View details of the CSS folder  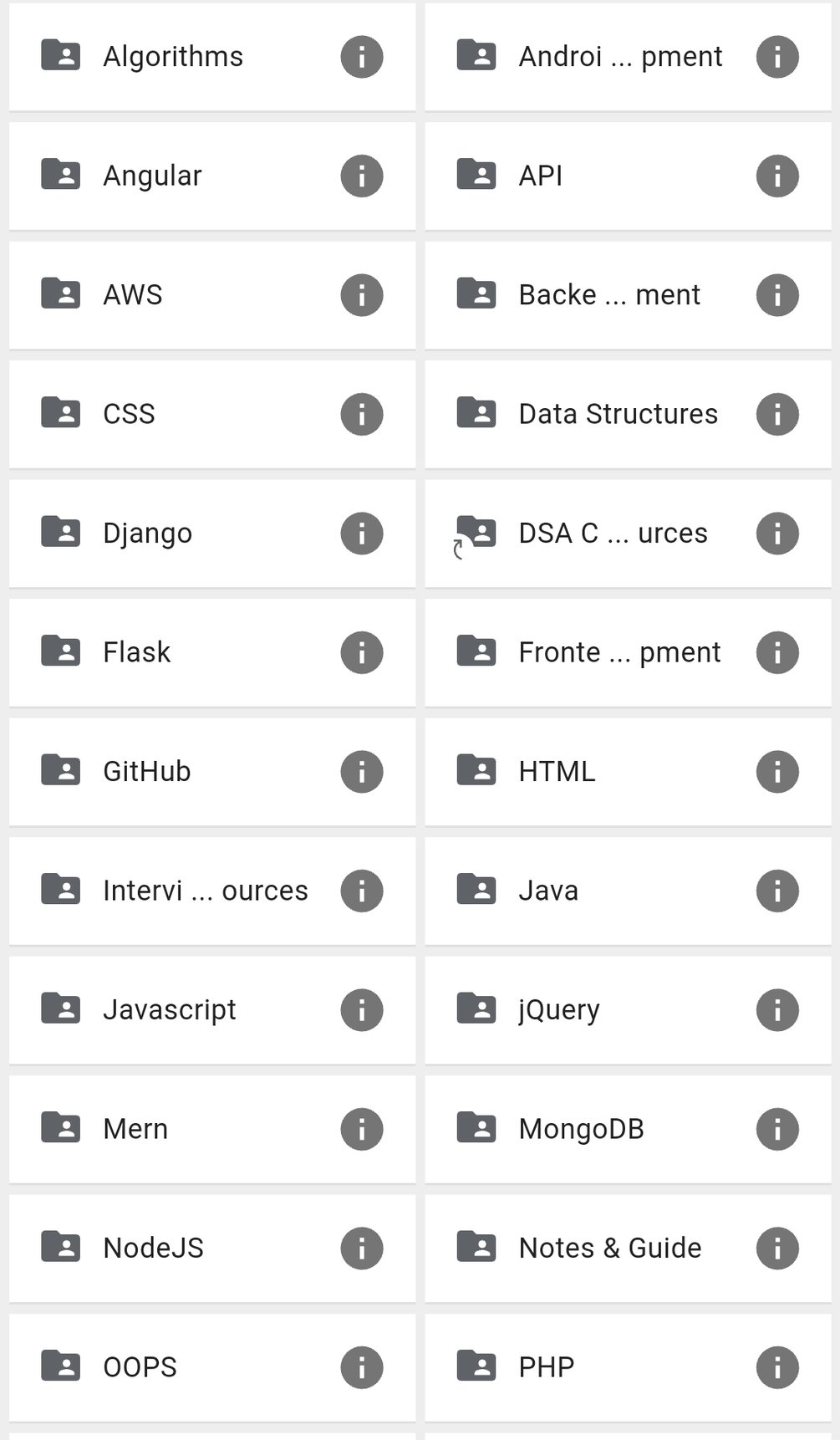(x=361, y=414)
